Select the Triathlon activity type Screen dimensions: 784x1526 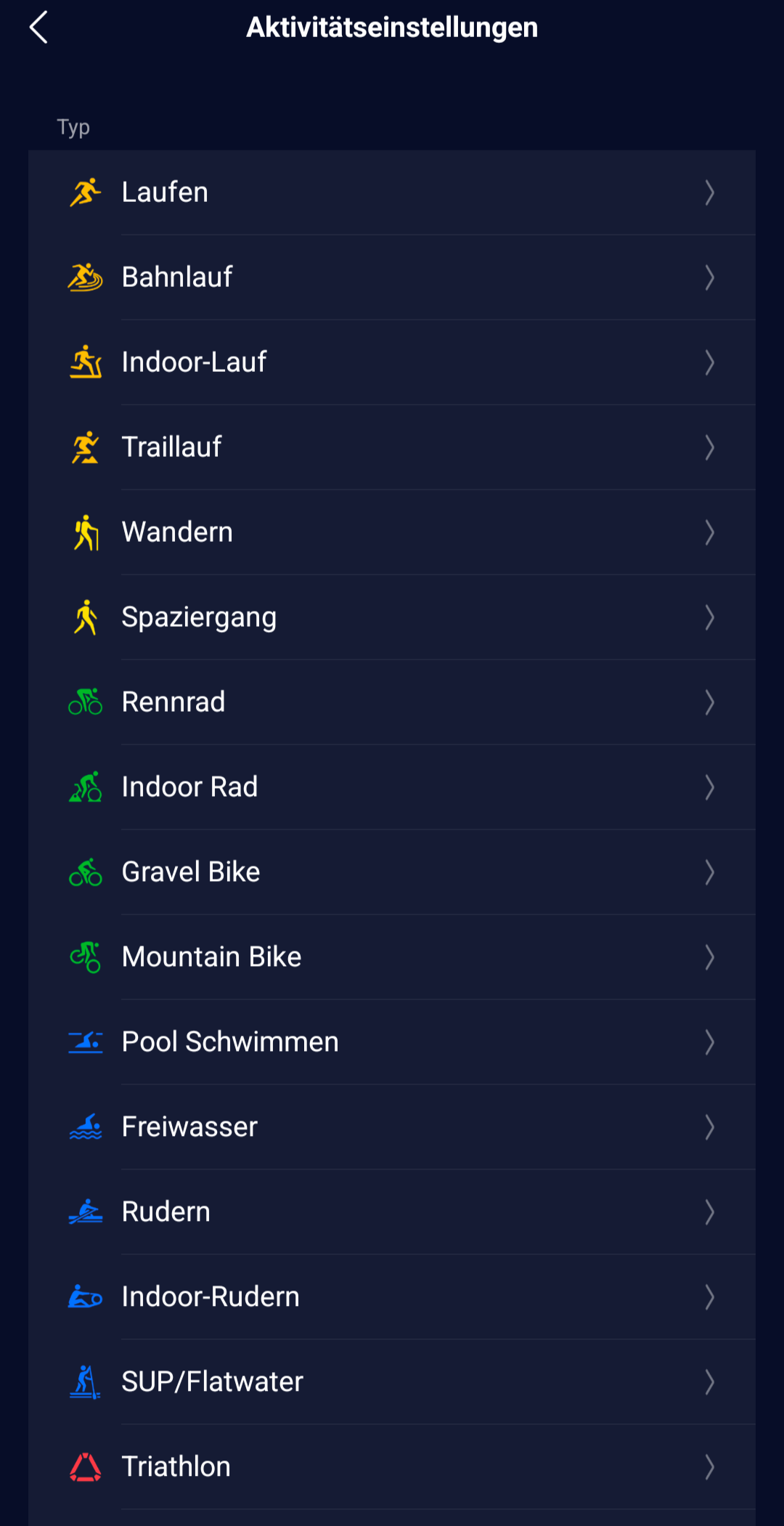[x=392, y=1467]
